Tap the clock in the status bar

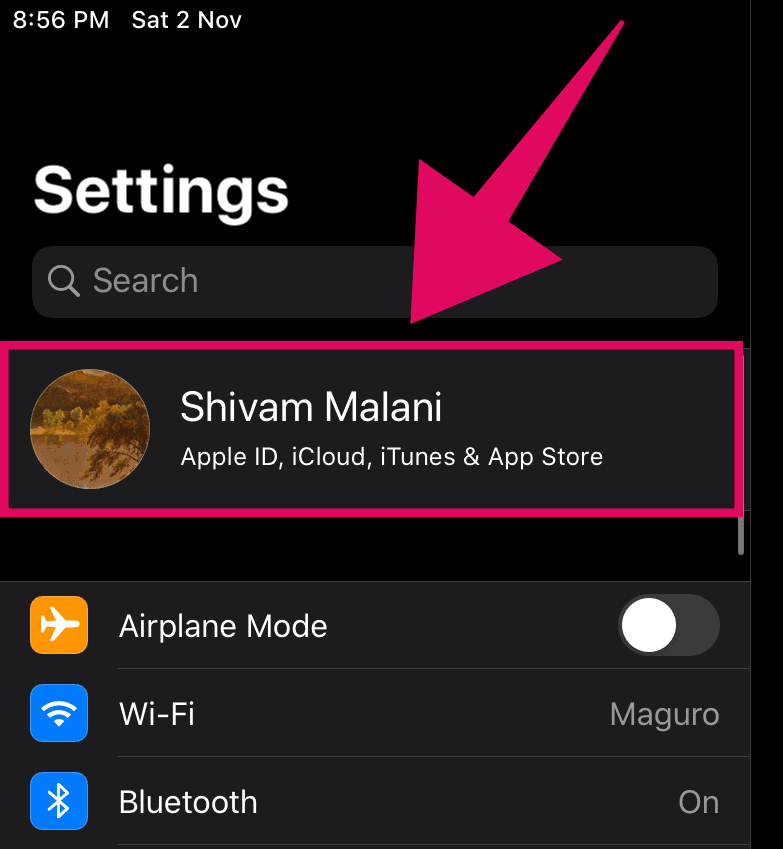pyautogui.click(x=60, y=19)
